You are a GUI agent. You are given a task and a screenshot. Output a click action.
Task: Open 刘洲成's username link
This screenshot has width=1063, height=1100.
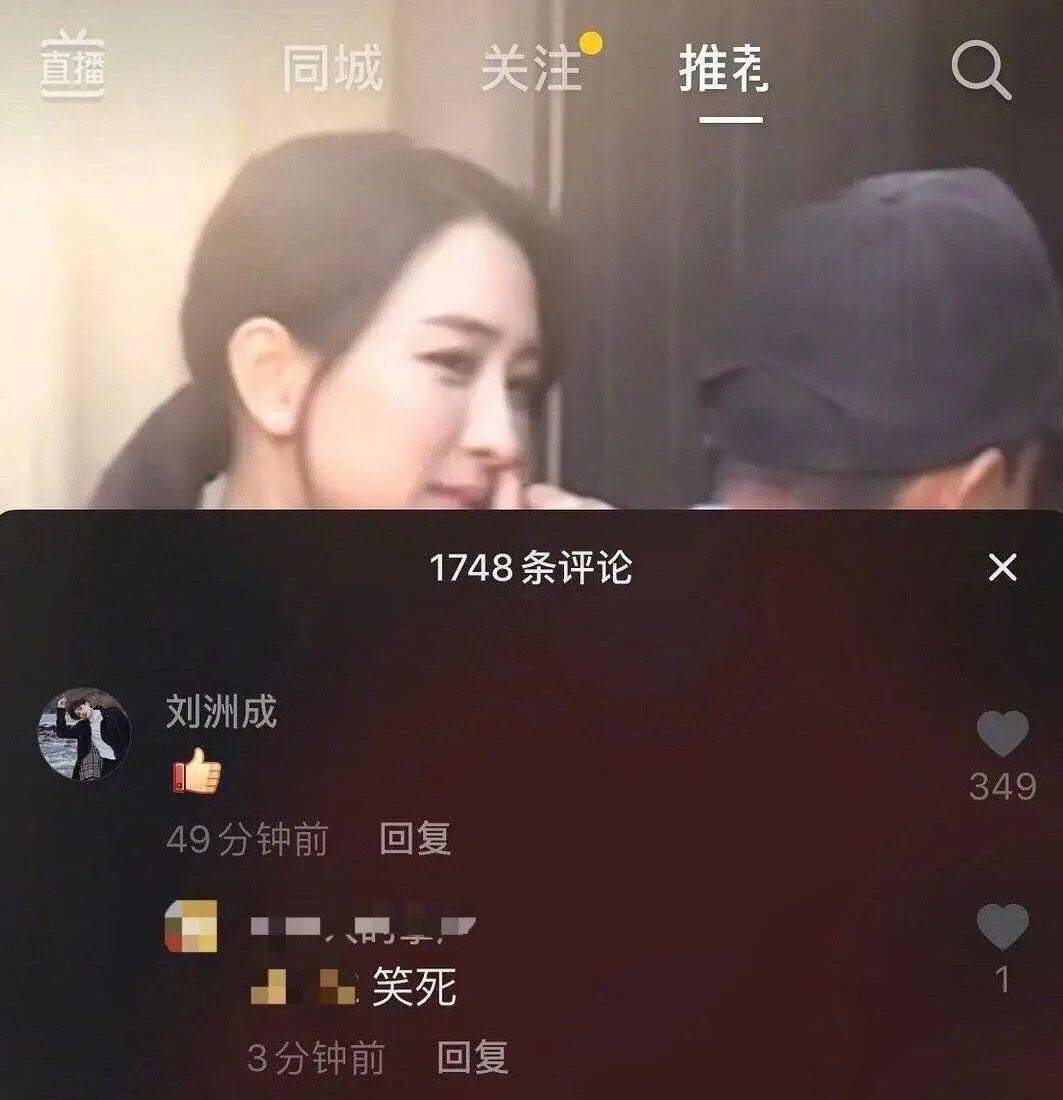(x=221, y=712)
